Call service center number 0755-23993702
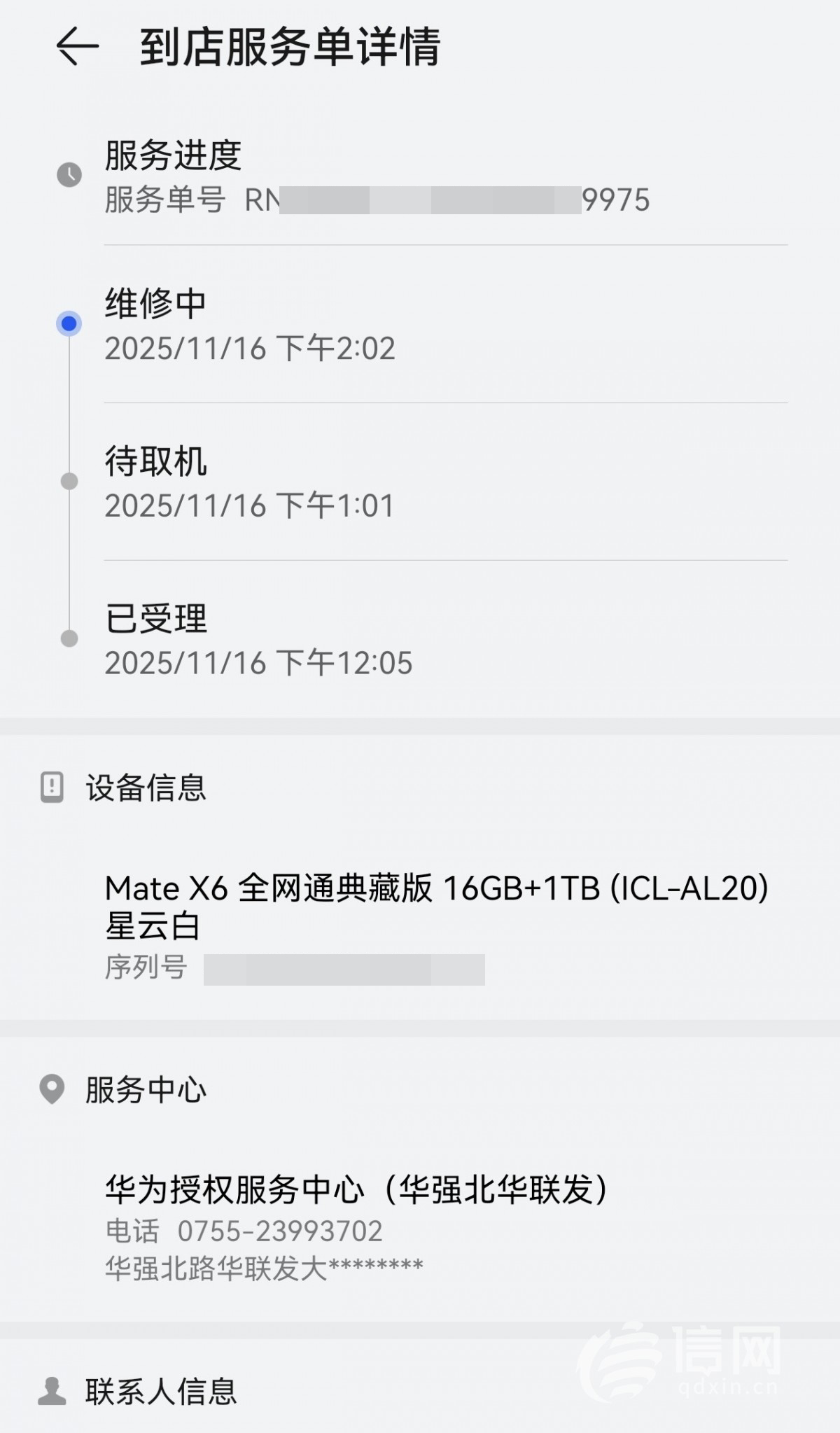The image size is (840, 1433). coord(279,1231)
